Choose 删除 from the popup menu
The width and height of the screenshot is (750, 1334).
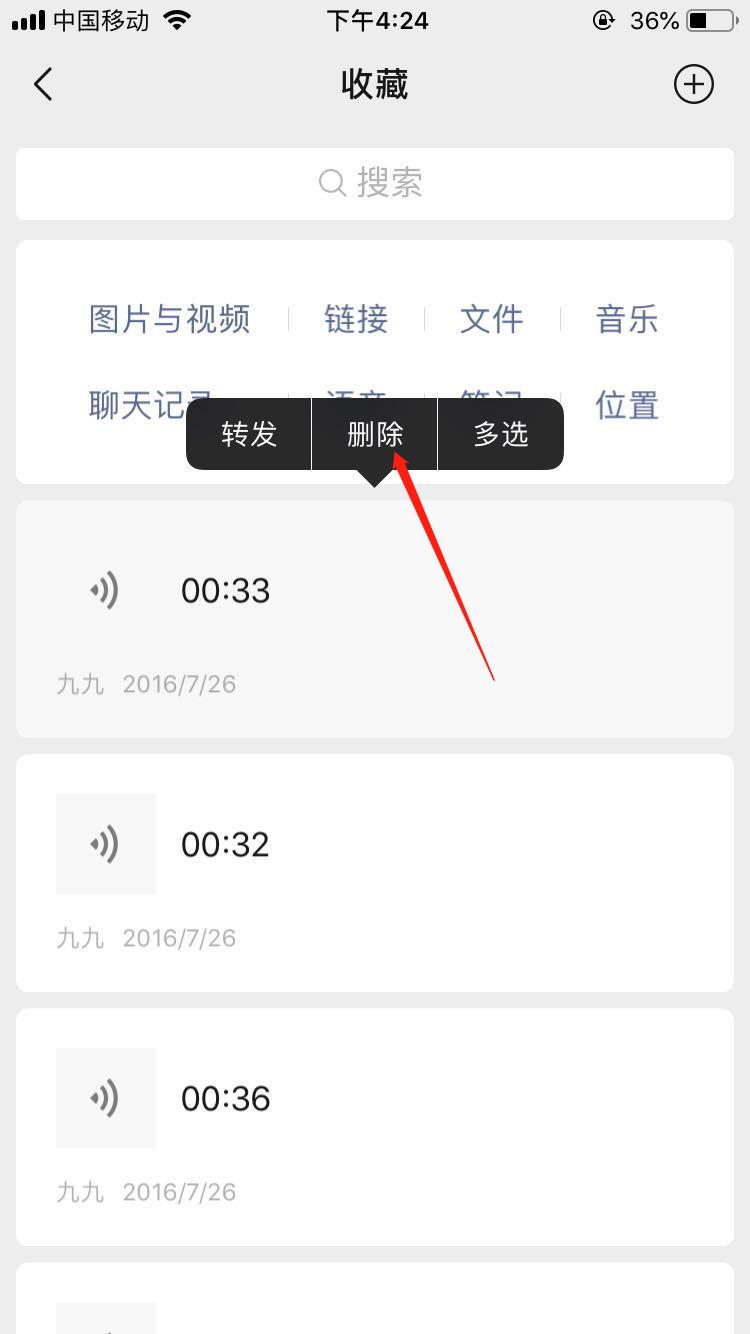[373, 433]
